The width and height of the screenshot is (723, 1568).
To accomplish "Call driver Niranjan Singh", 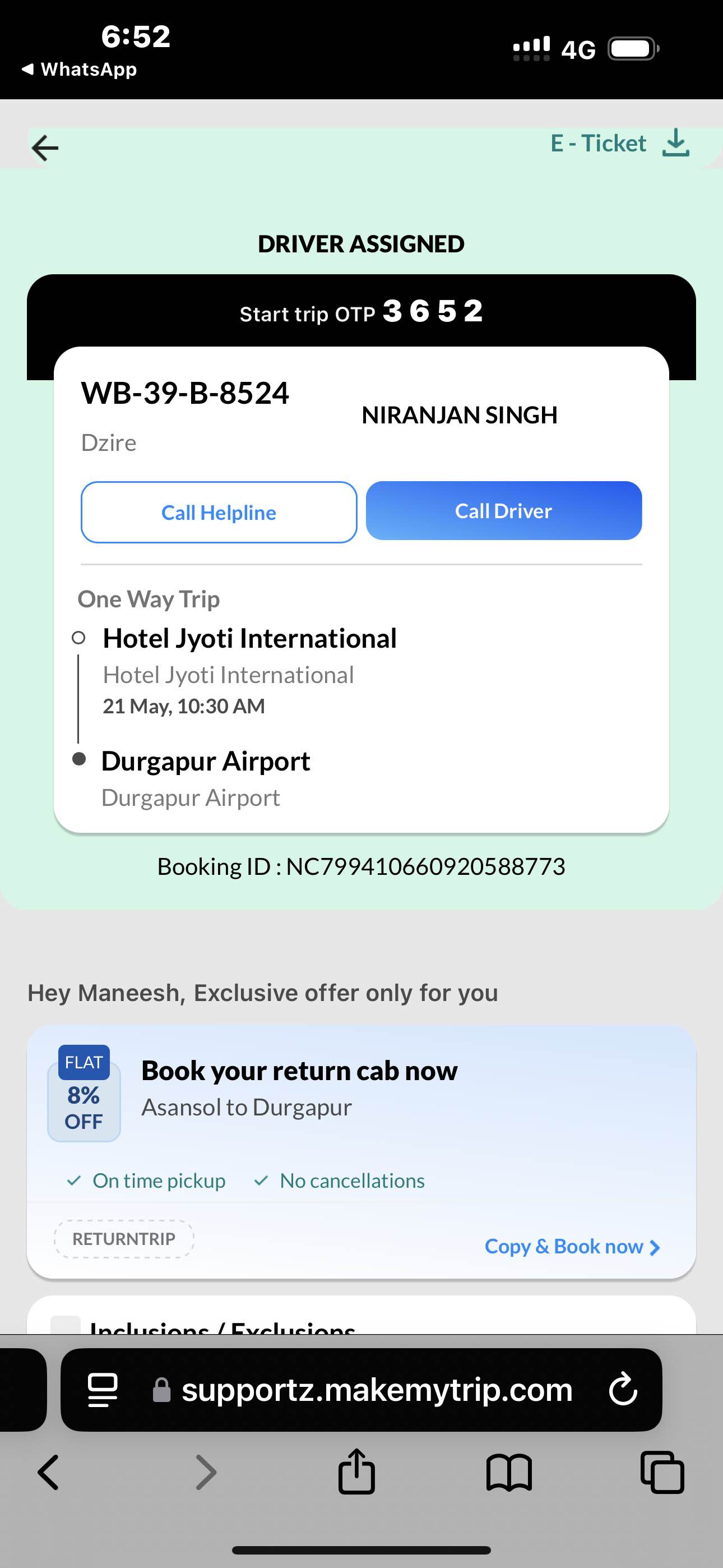I will [503, 511].
